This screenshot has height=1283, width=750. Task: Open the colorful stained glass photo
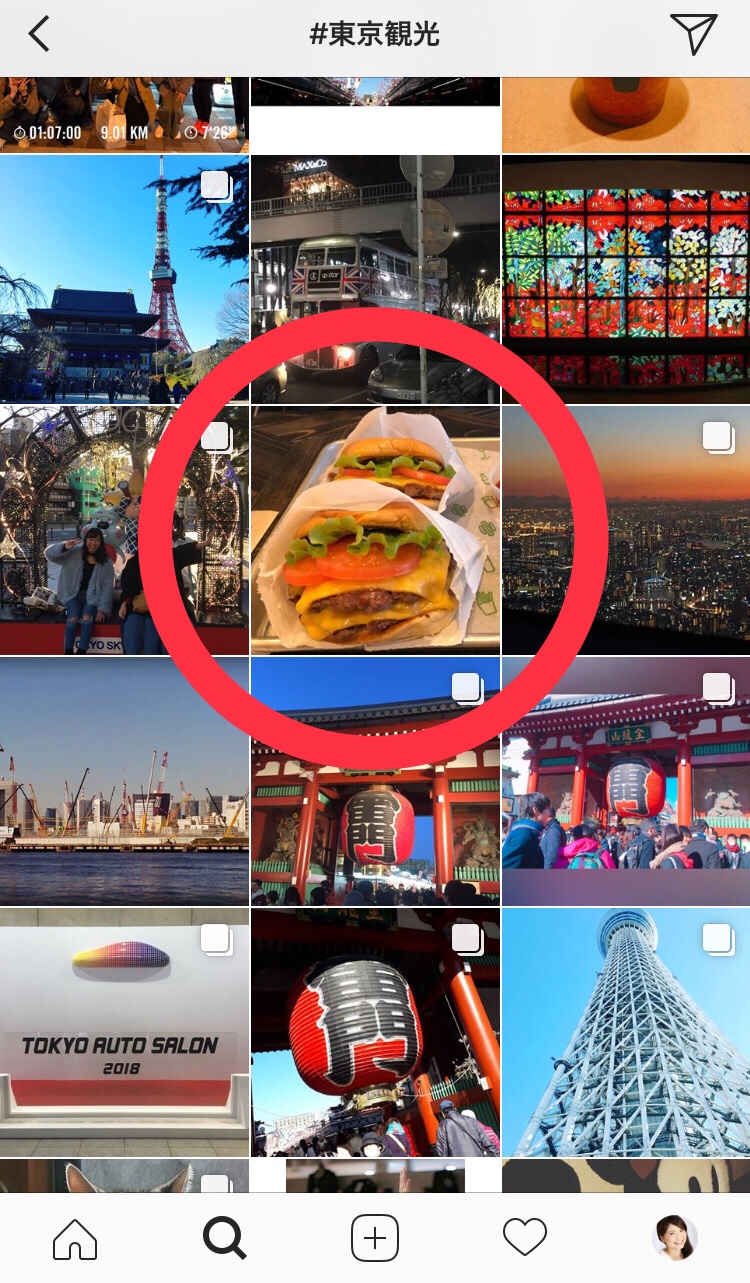click(626, 279)
